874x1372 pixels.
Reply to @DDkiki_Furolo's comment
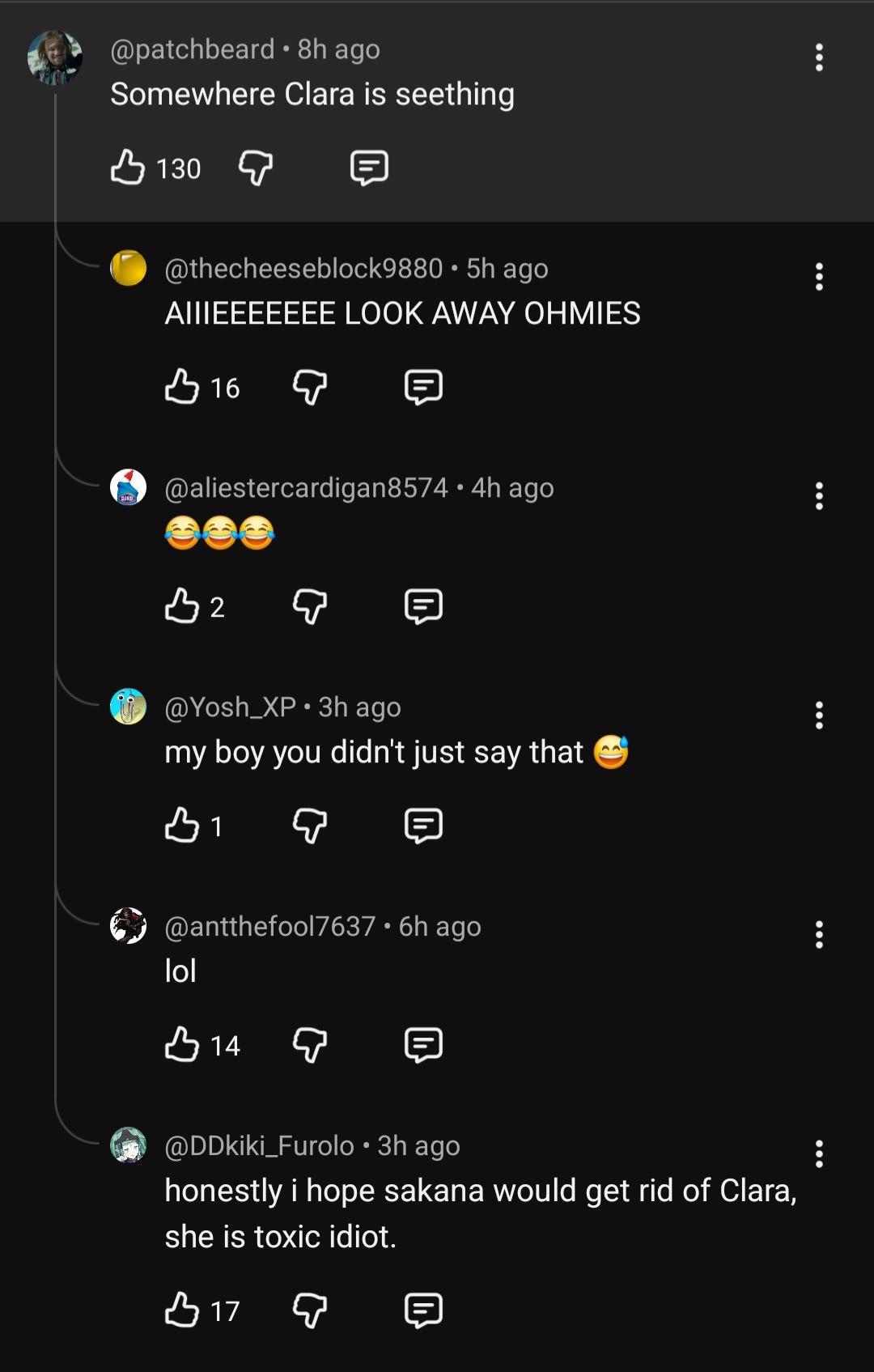[x=423, y=1310]
